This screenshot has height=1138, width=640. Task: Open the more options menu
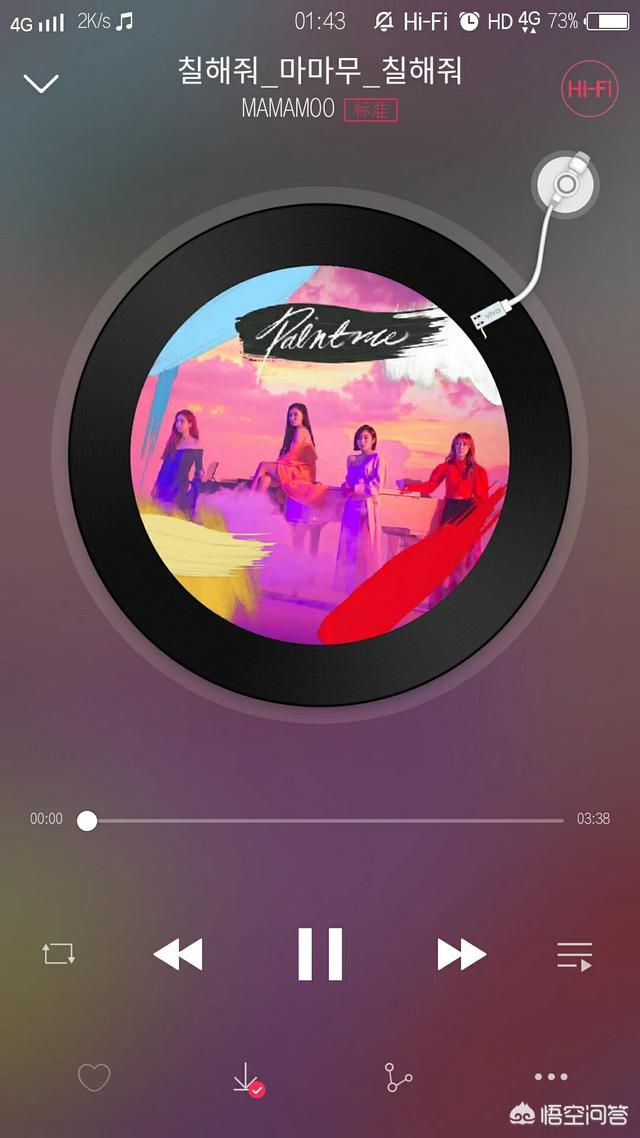[551, 1077]
